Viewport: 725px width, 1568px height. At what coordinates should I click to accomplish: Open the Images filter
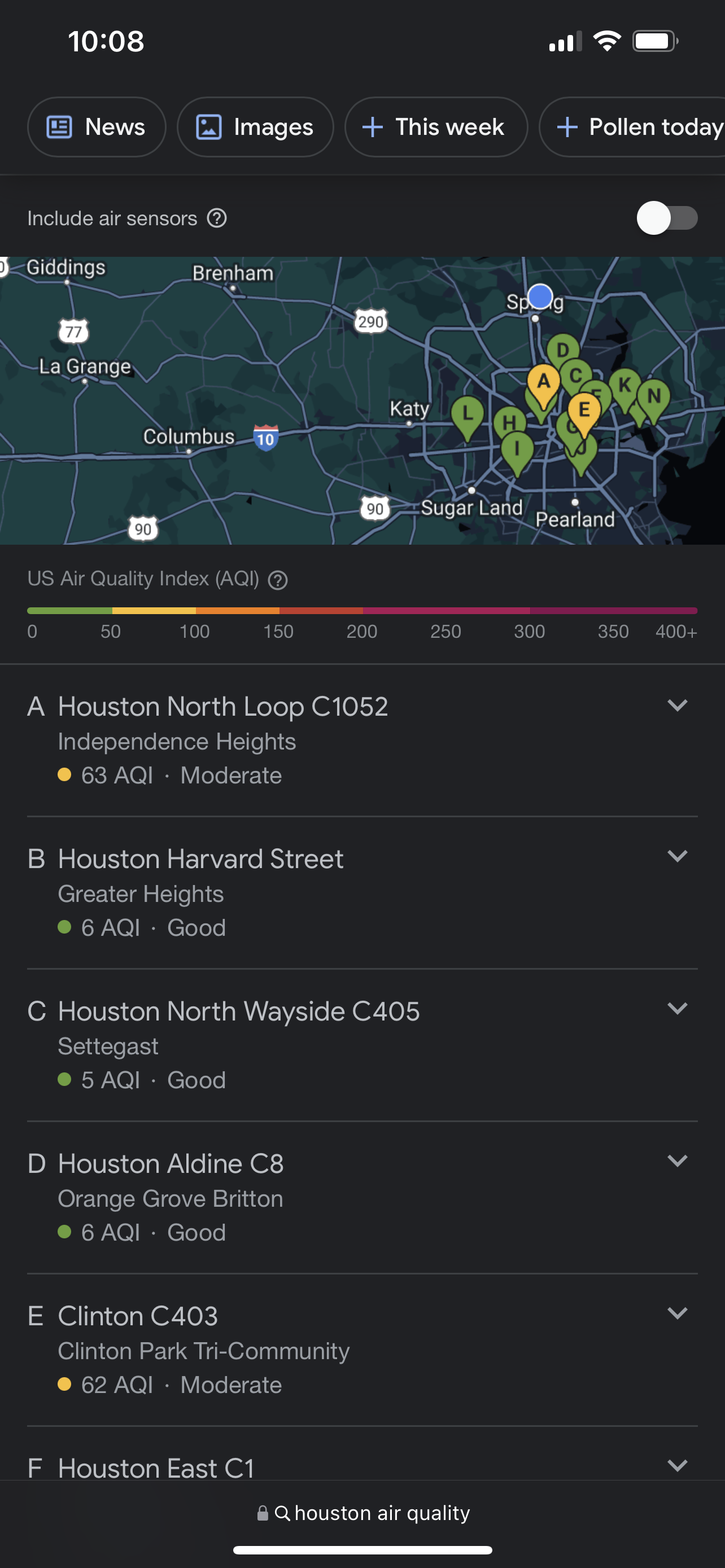click(255, 127)
